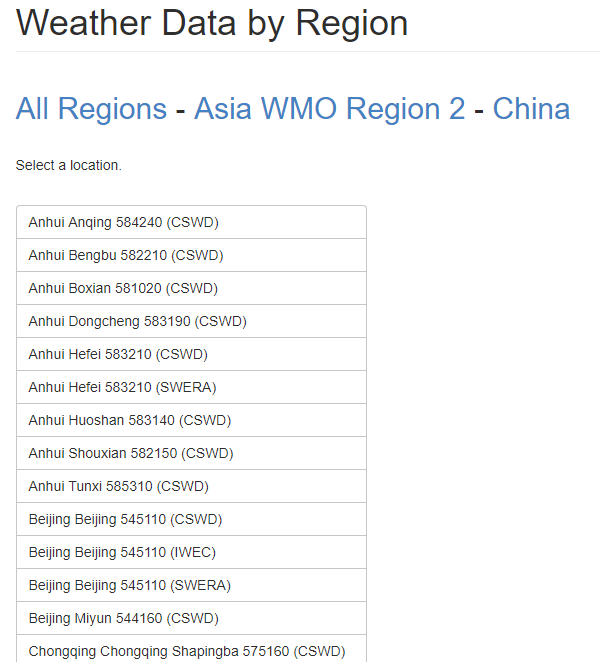The image size is (600, 662).
Task: Choose Beijing Beijing 545110 (SWERA)
Action: click(129, 585)
